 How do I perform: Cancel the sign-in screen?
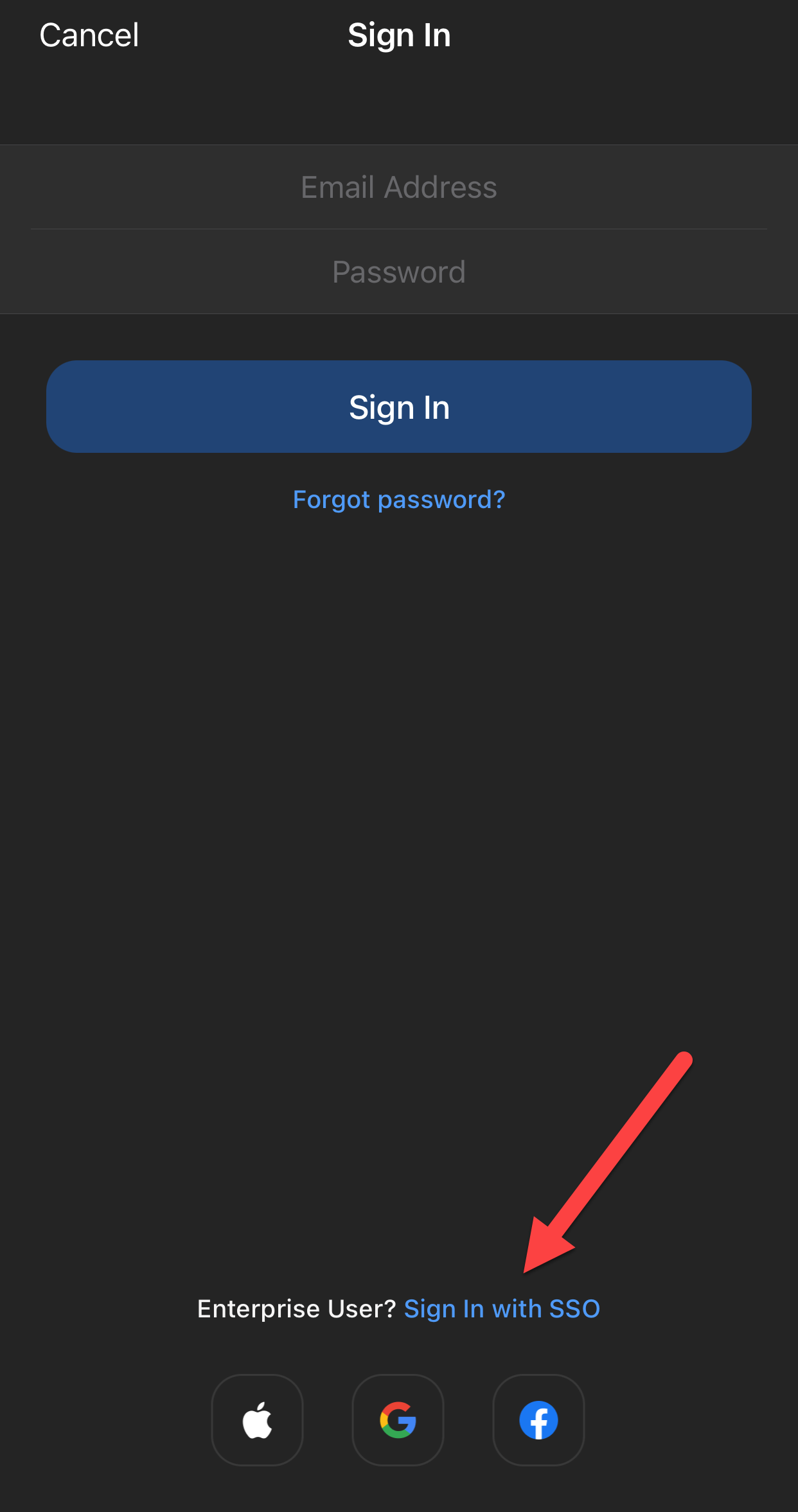(x=89, y=35)
